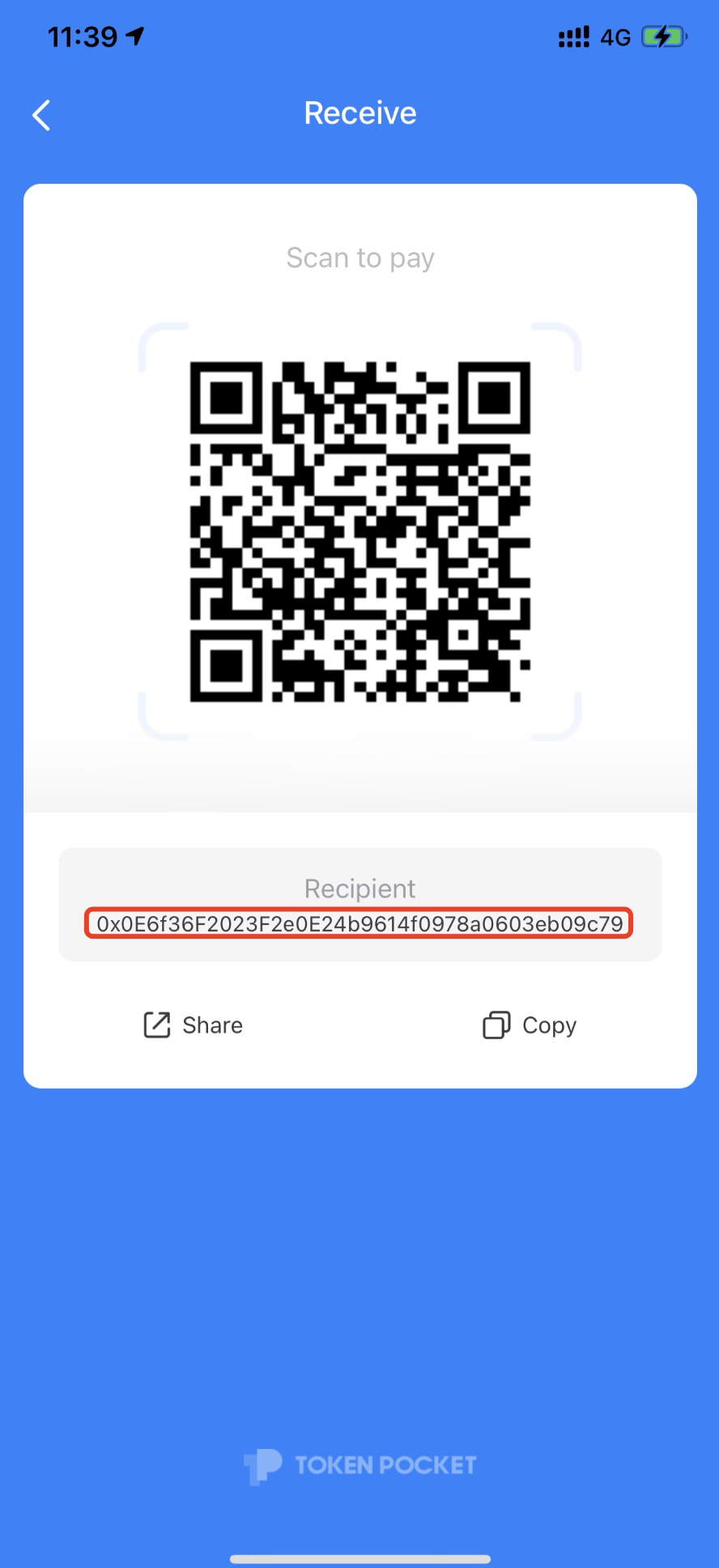Copy the wallet address
The image size is (719, 1568).
click(x=530, y=1025)
